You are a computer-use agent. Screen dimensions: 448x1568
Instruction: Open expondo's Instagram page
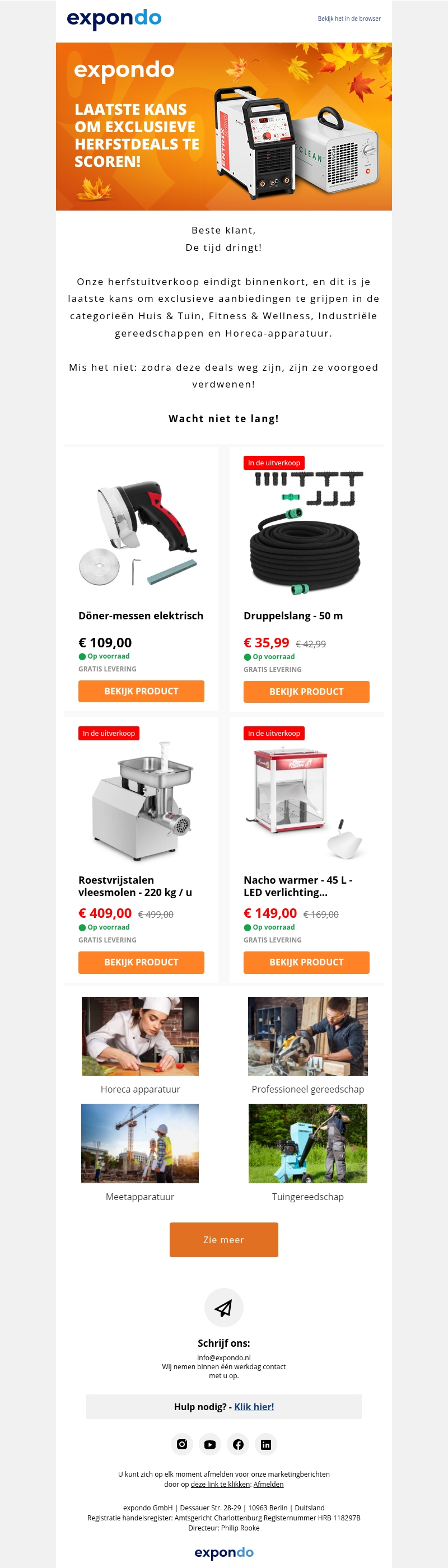coord(182,1444)
